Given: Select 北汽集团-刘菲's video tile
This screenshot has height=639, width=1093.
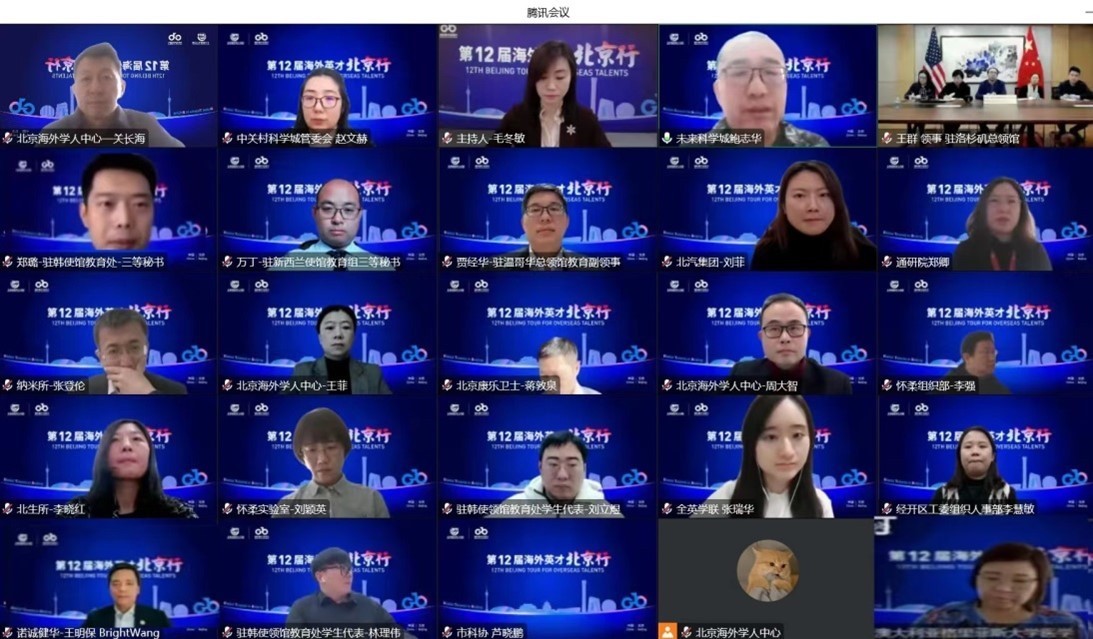Looking at the screenshot, I should [766, 210].
